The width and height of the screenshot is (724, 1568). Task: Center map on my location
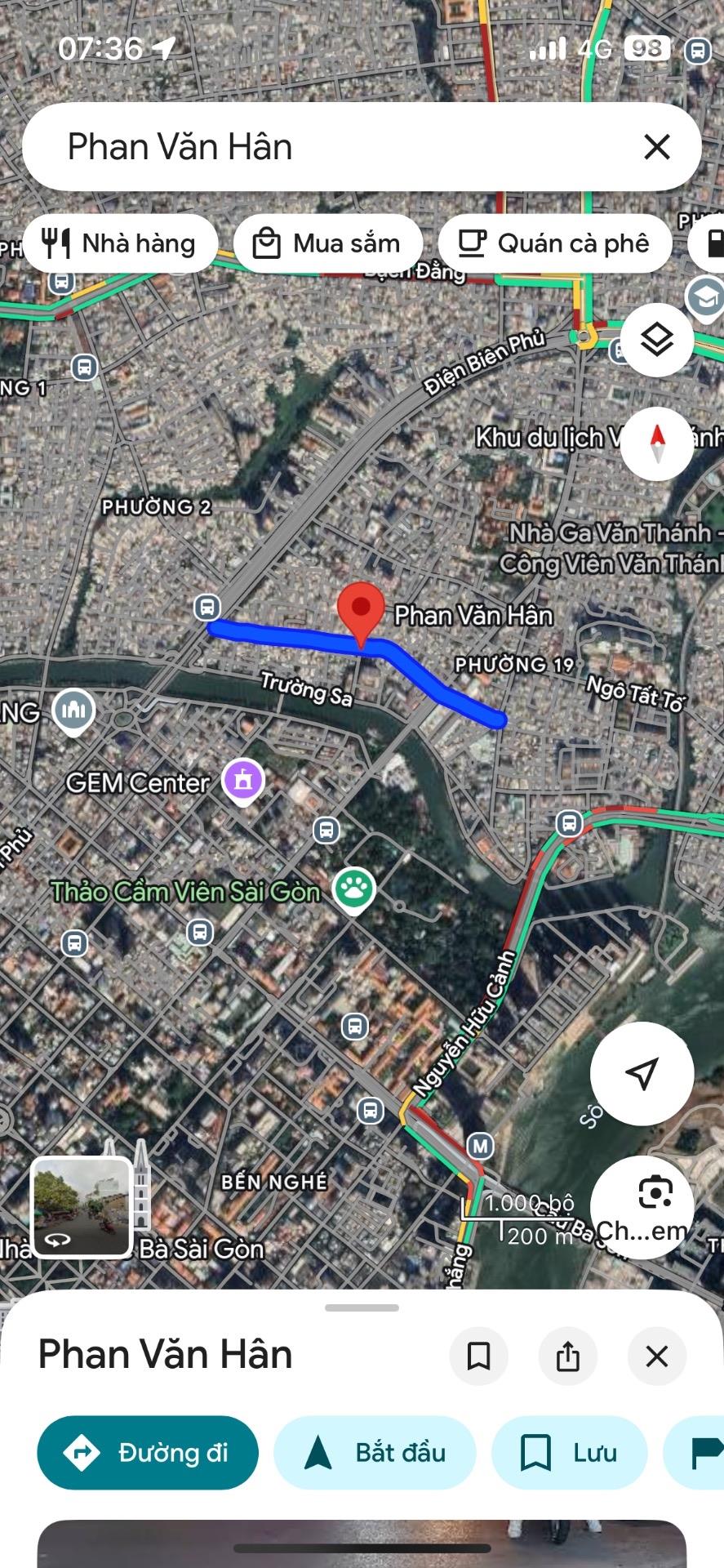coord(642,1074)
